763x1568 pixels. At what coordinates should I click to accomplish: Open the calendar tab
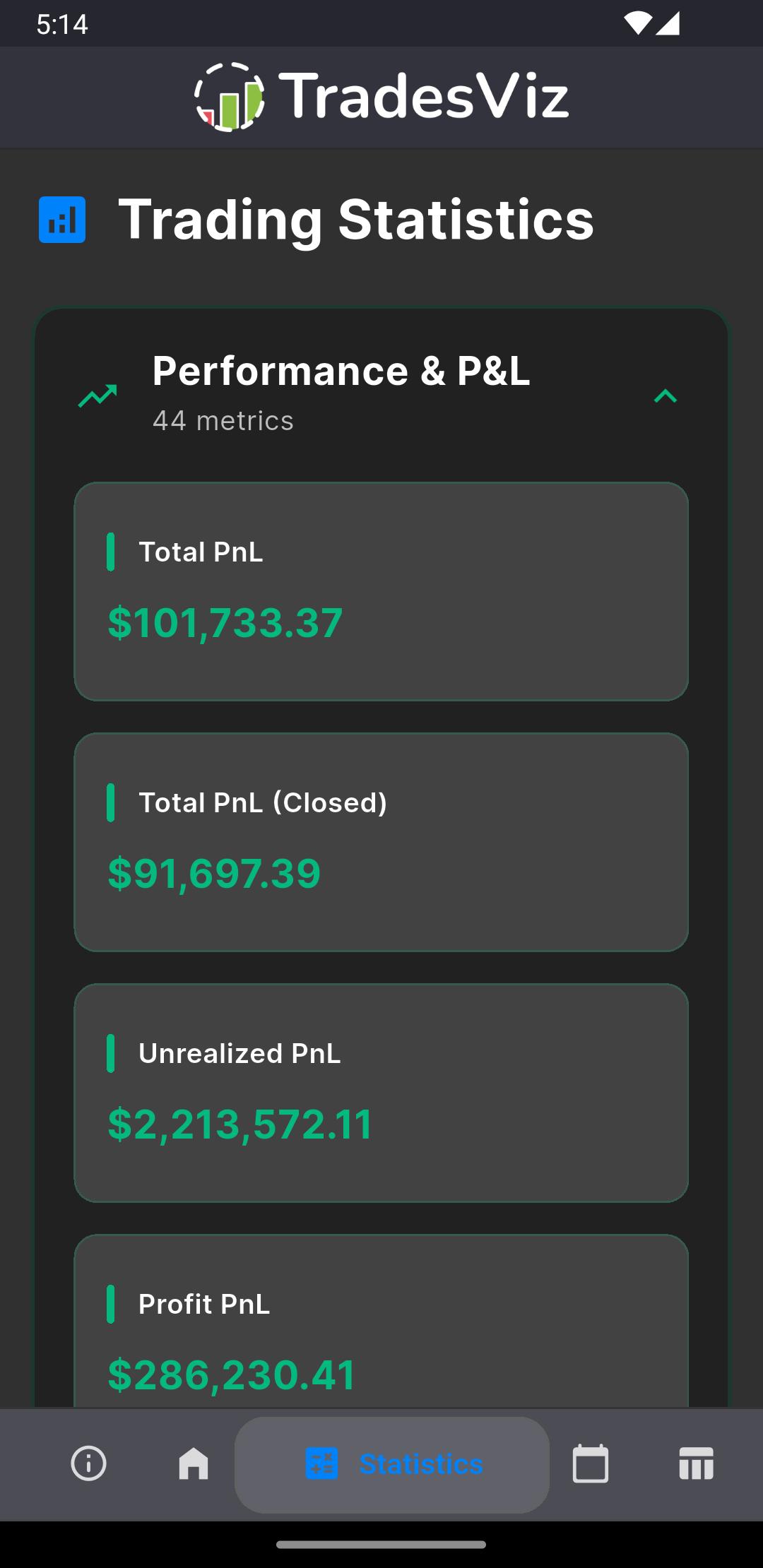coord(591,1463)
